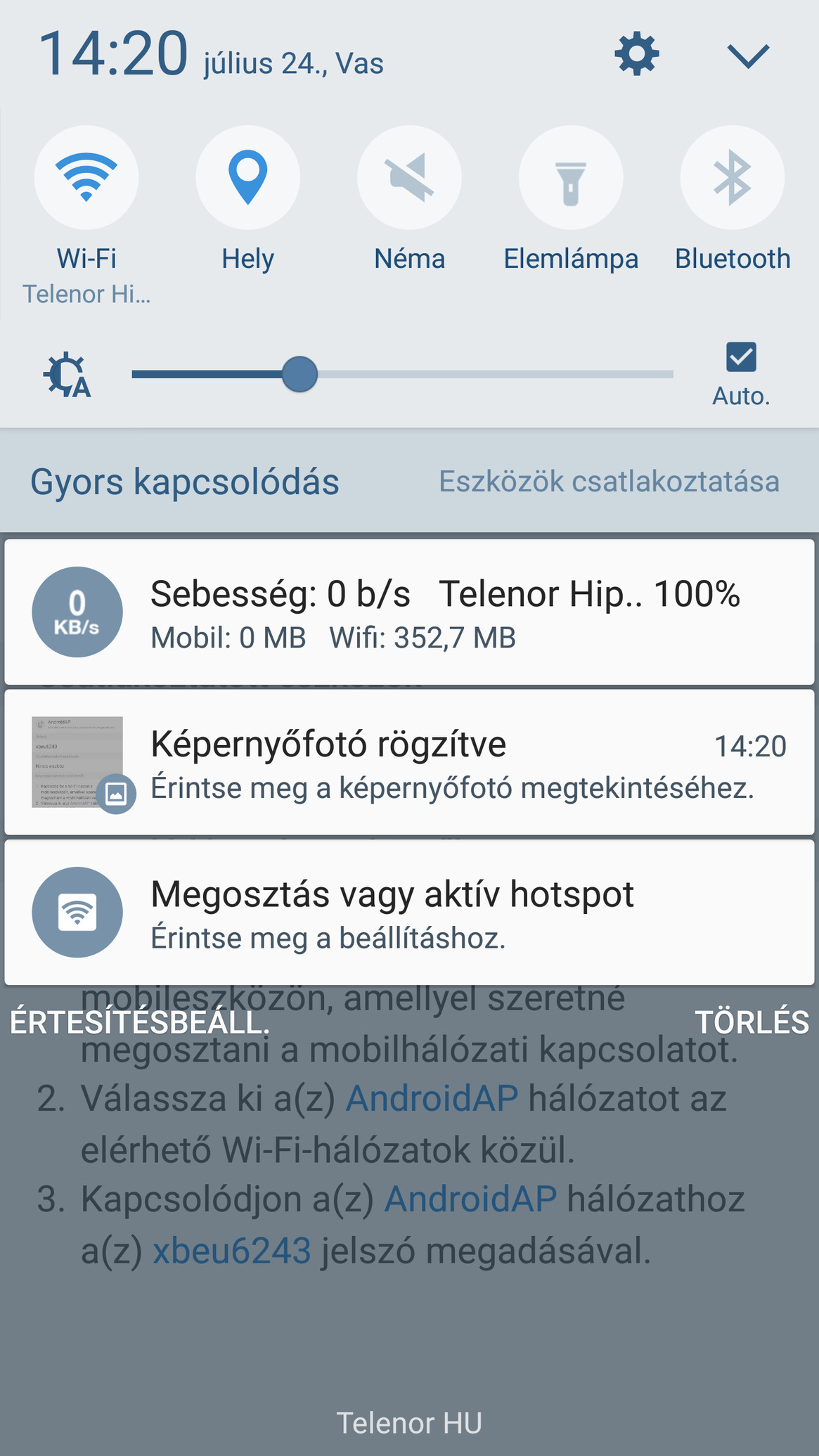The height and width of the screenshot is (1456, 819).
Task: Toggle the Néma mute mode
Action: point(409,177)
